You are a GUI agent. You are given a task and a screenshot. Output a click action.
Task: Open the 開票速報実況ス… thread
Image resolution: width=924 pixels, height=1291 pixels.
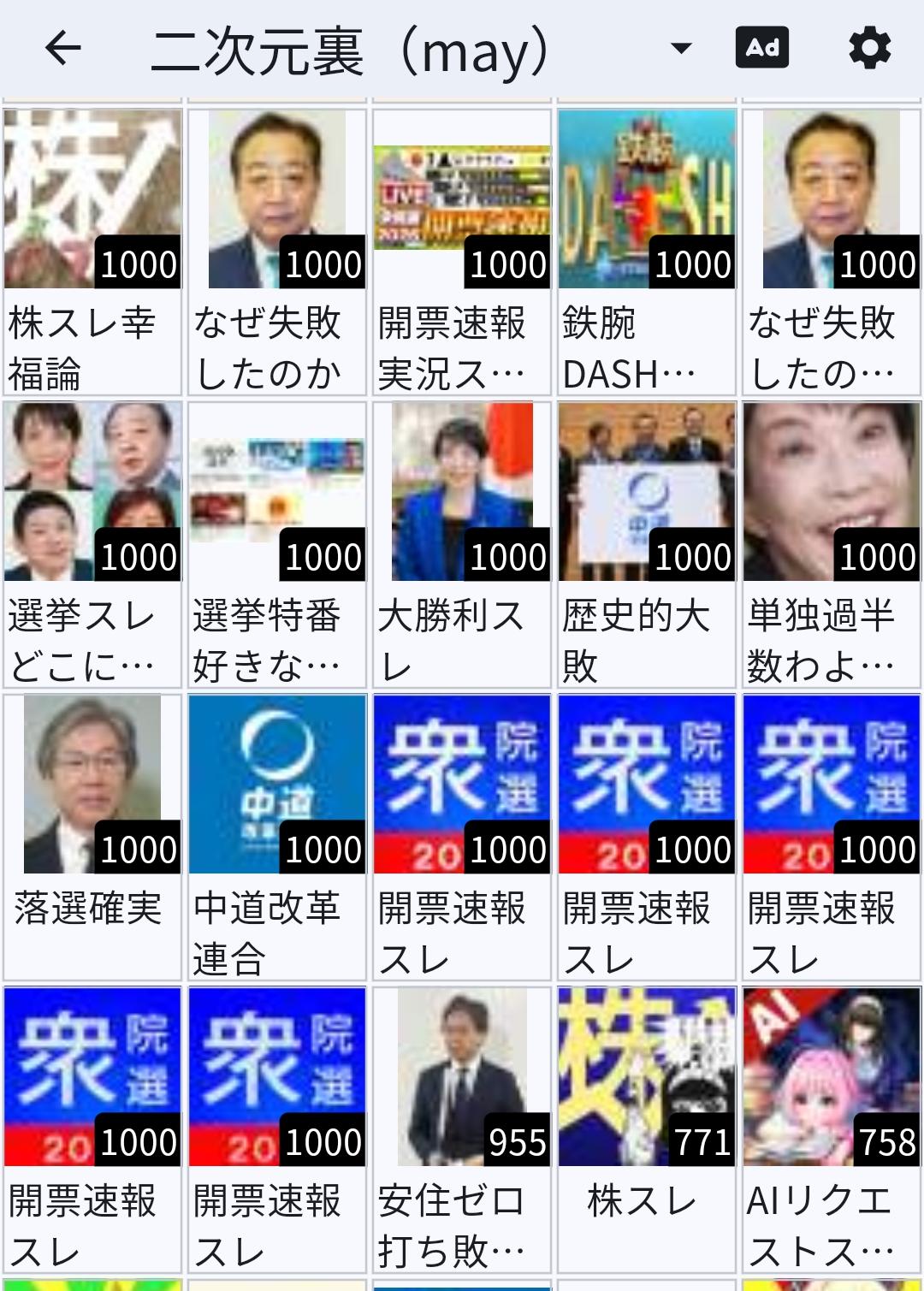tap(462, 252)
